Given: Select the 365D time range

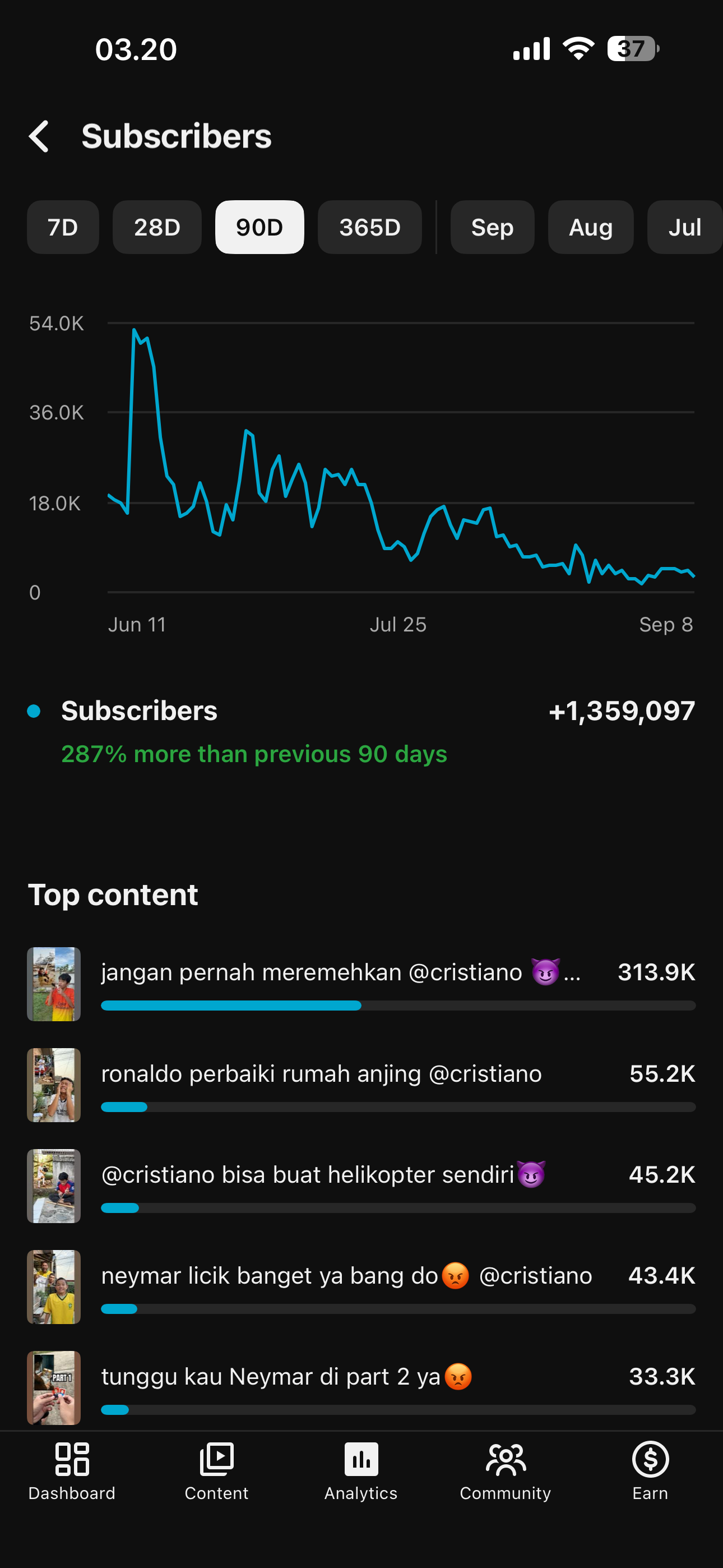Looking at the screenshot, I should point(369,227).
